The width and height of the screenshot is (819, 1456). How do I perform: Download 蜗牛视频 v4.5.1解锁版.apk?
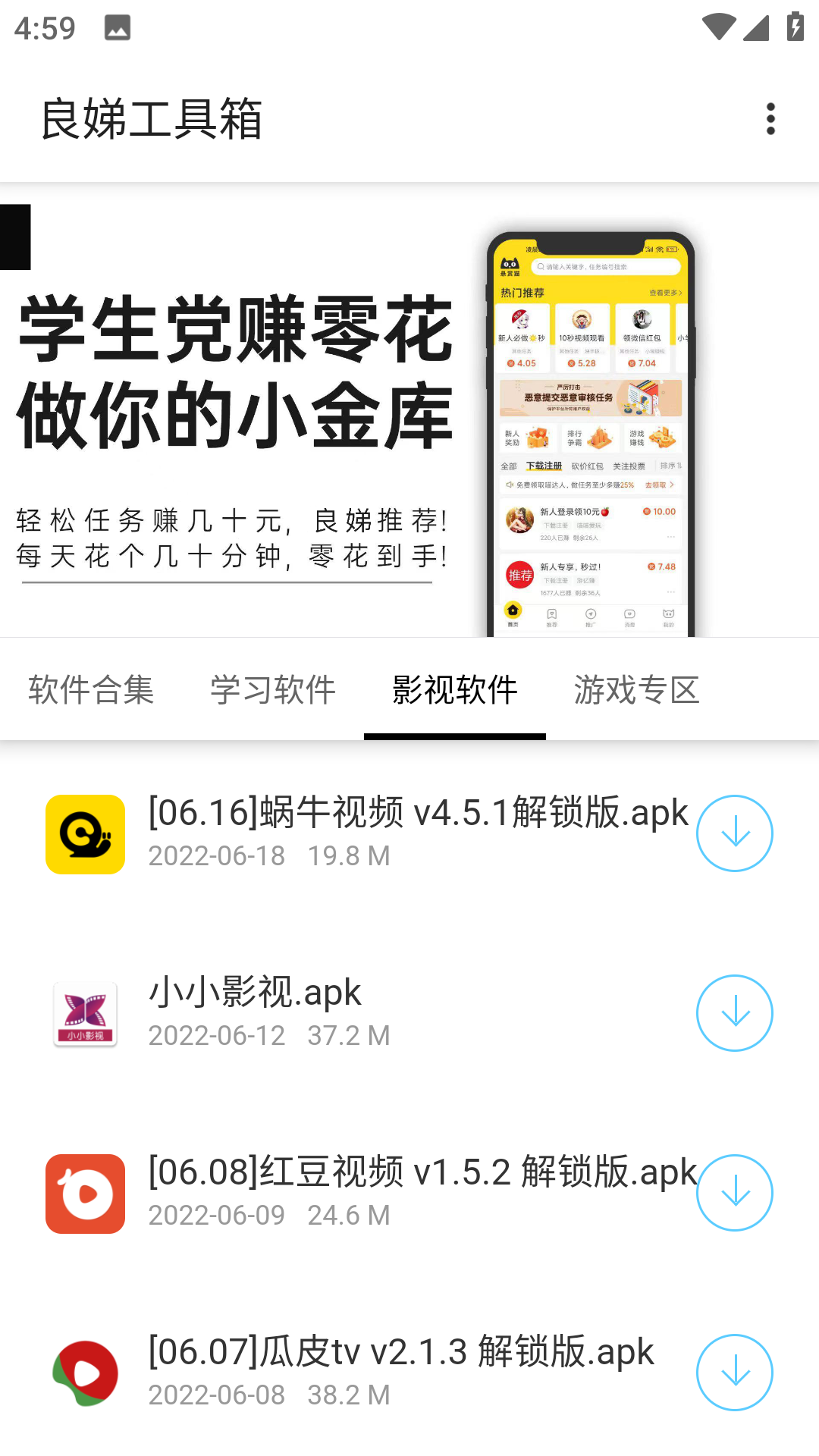[734, 833]
